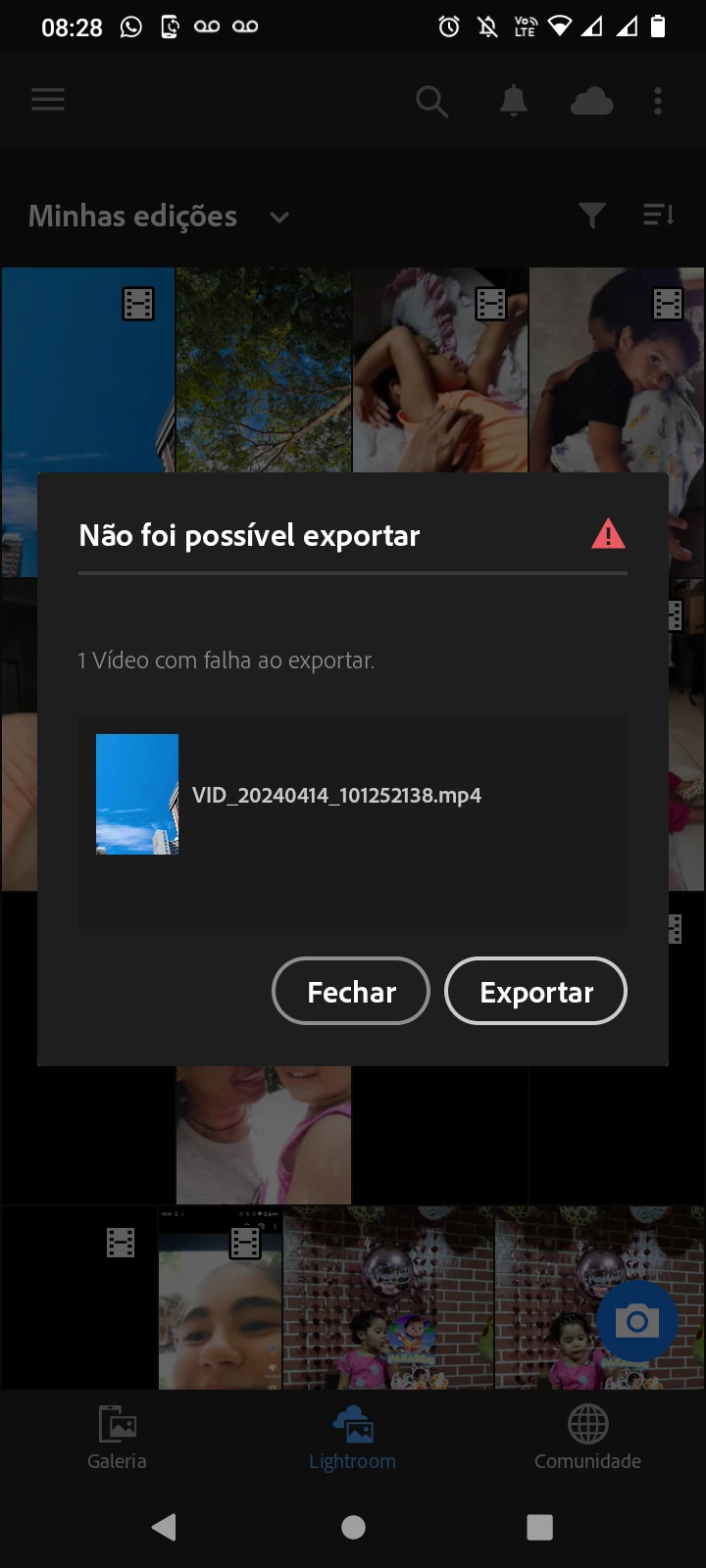
Task: Close the export failure dialog with Fechar
Action: coord(351,991)
